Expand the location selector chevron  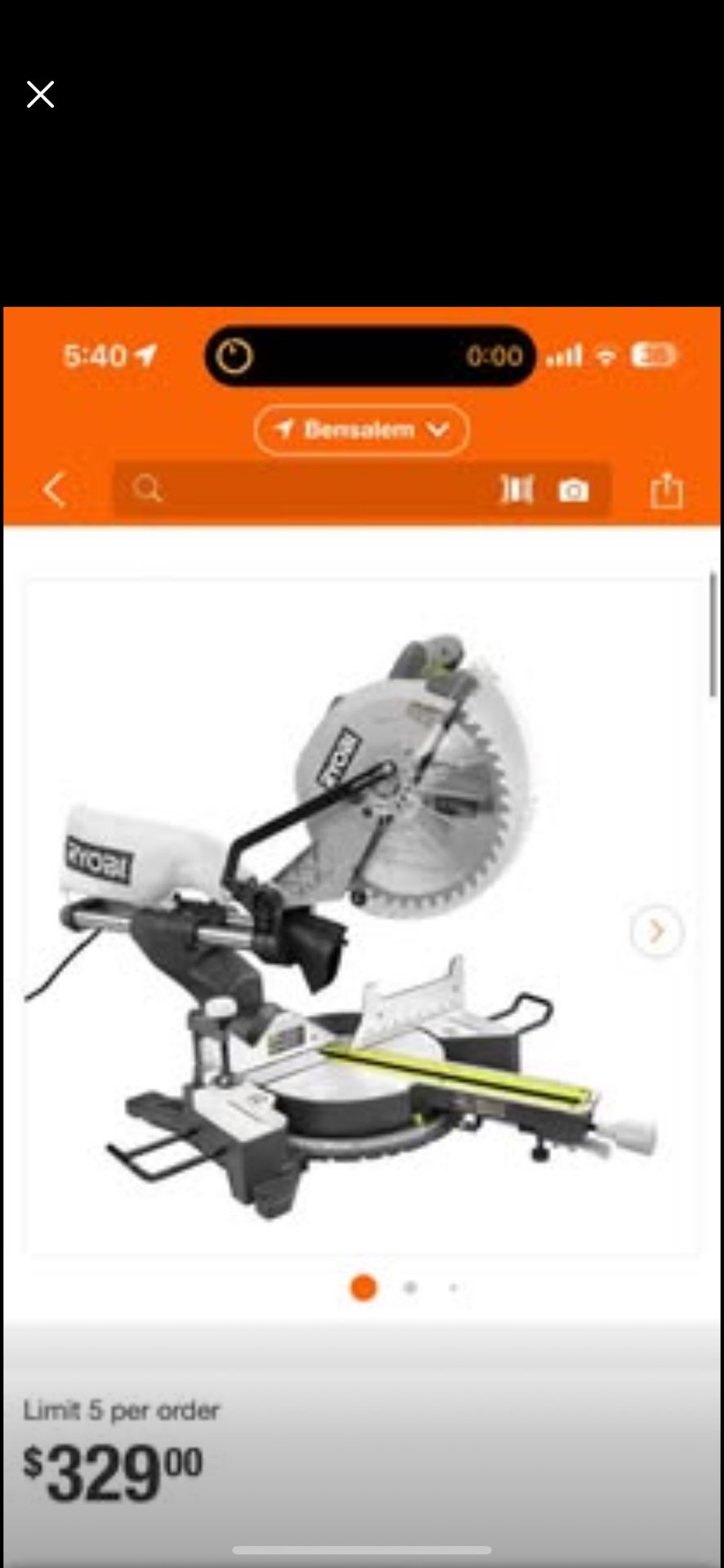[438, 430]
